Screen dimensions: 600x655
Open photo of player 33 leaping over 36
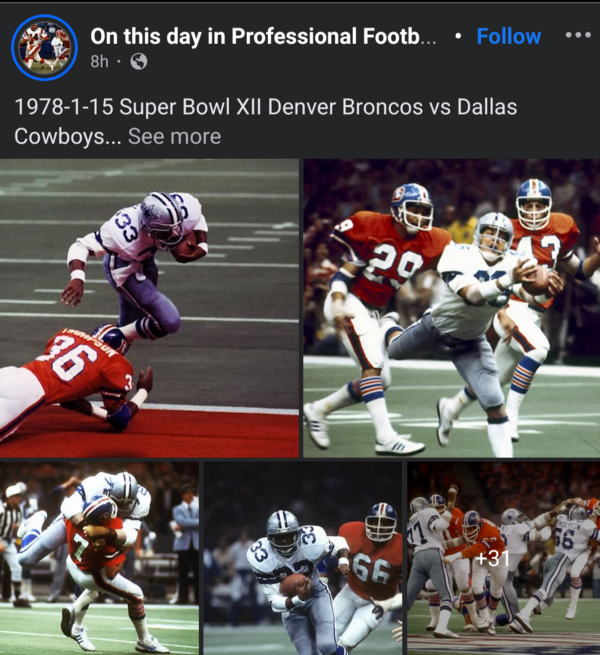(x=149, y=308)
